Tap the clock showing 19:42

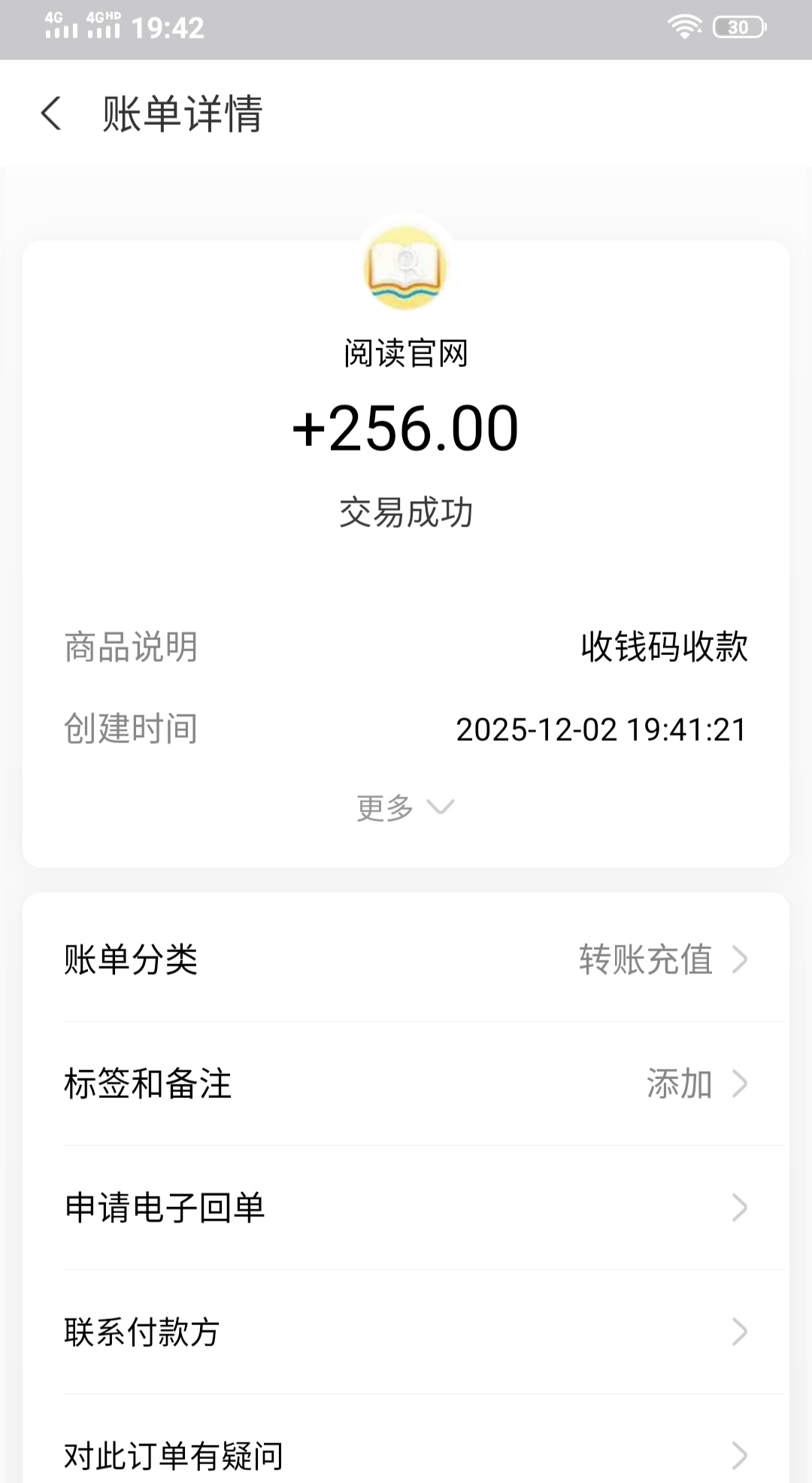(167, 27)
